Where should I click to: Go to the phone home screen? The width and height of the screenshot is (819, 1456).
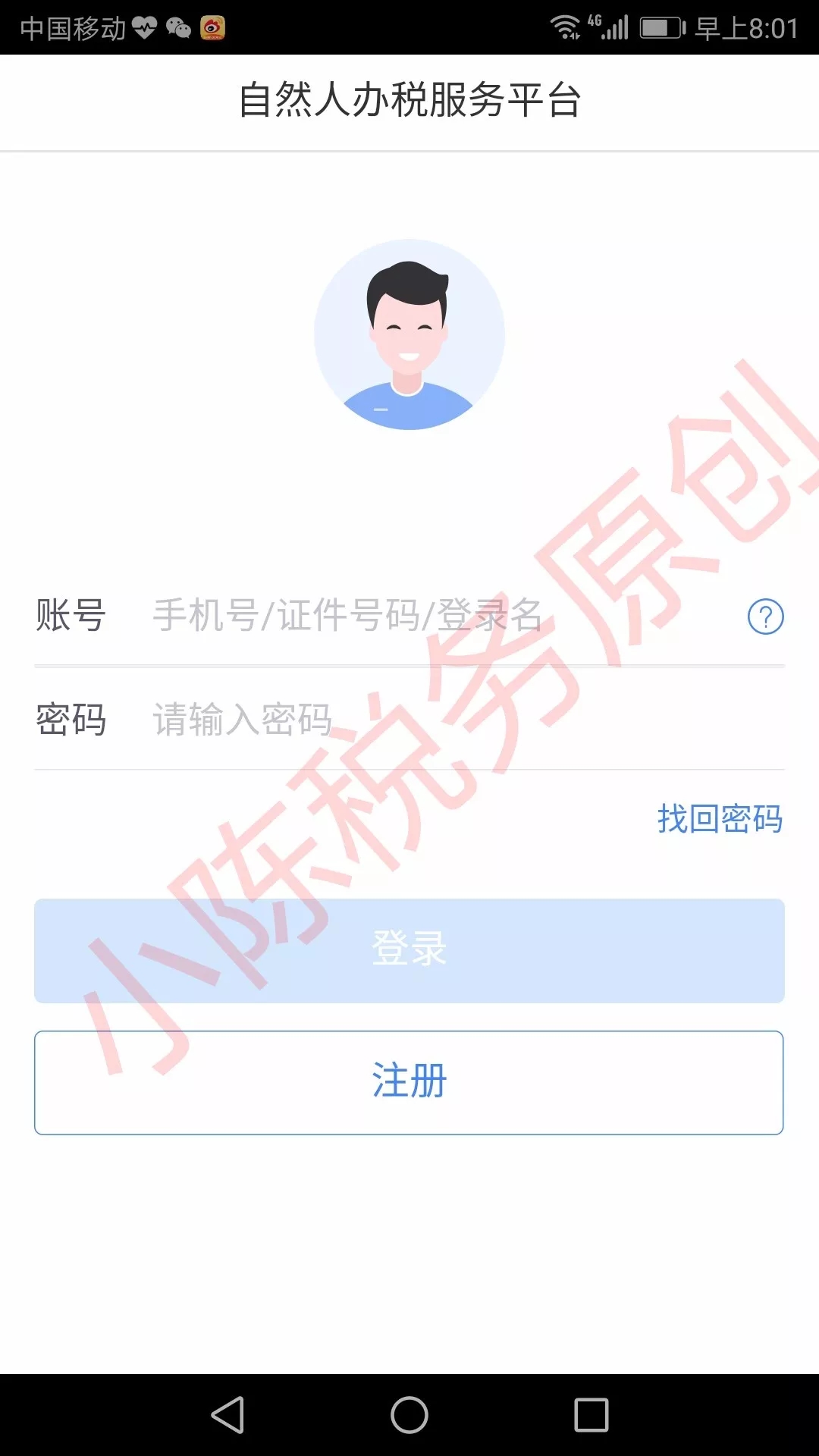(x=409, y=1415)
